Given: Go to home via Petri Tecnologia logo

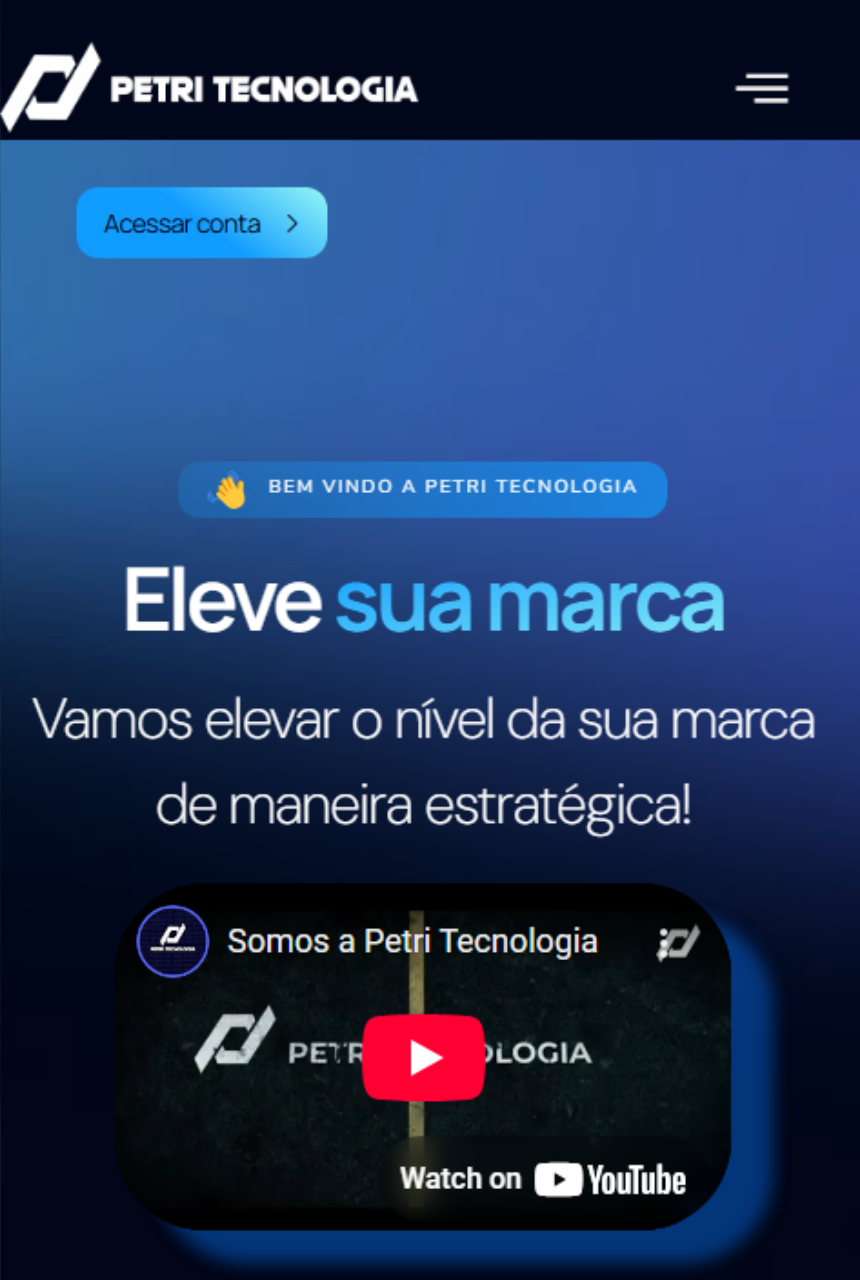Looking at the screenshot, I should [209, 88].
